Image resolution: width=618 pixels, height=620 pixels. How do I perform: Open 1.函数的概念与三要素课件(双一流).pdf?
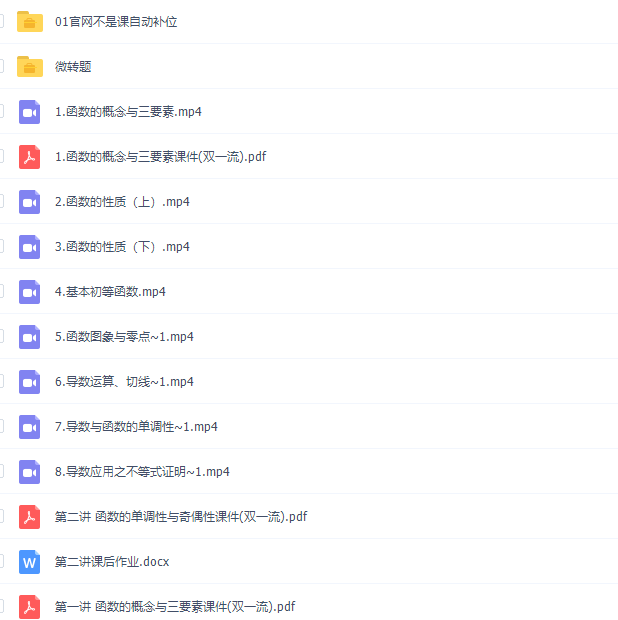click(160, 157)
